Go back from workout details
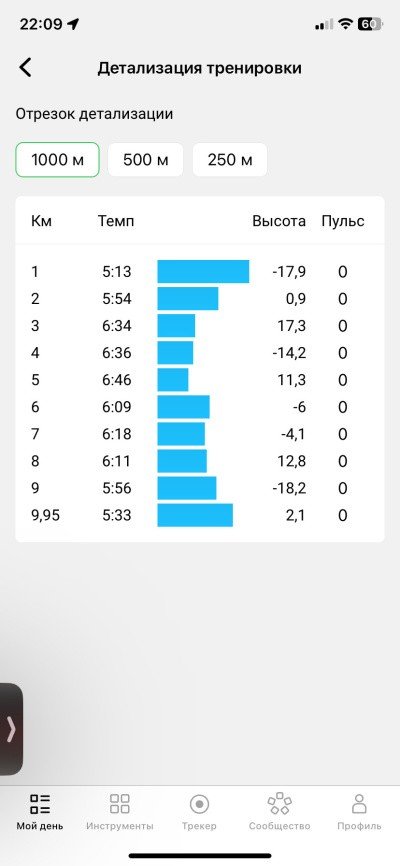 click(x=25, y=68)
